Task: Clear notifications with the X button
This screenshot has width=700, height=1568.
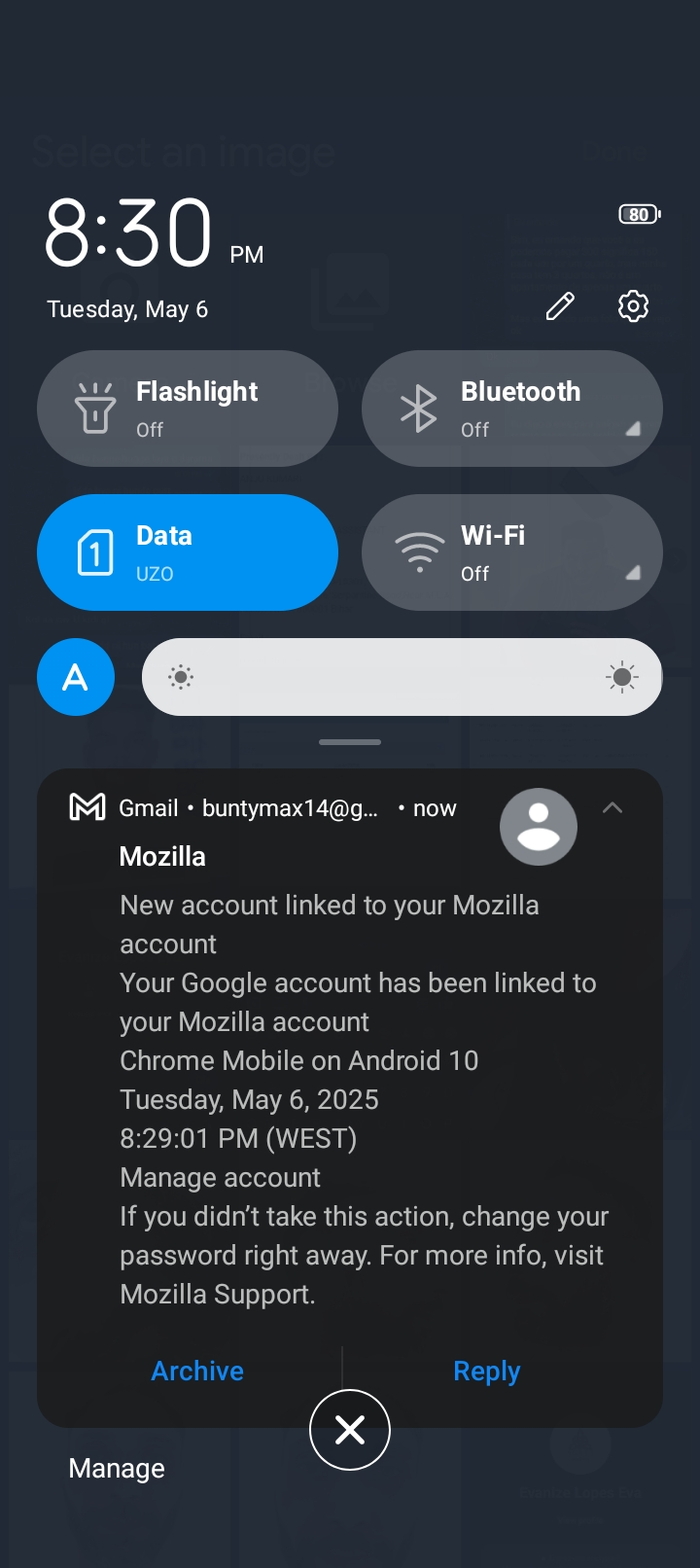Action: coord(350,1430)
